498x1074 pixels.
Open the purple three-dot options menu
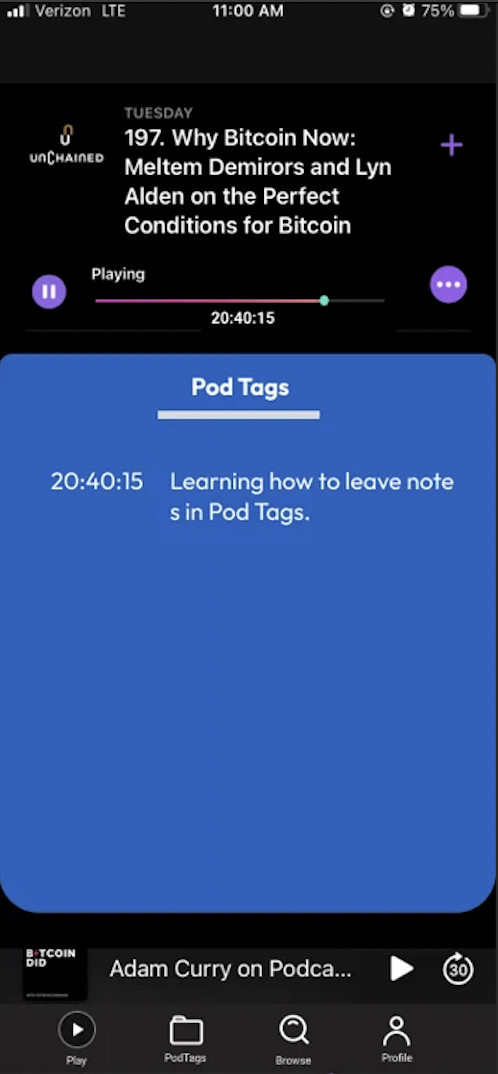(x=449, y=285)
